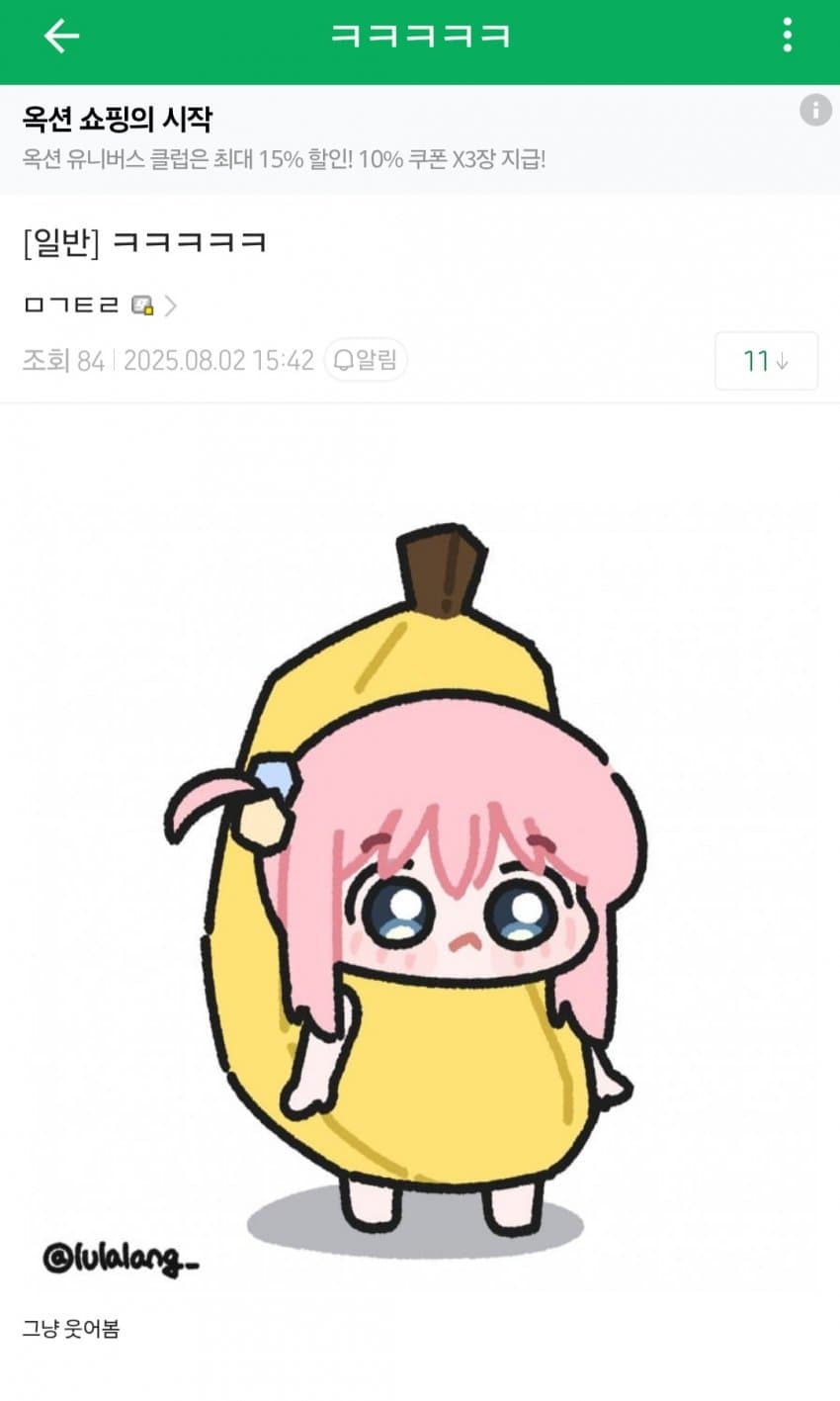Image resolution: width=840 pixels, height=1401 pixels.
Task: Open the three-dot overflow menu
Action: pyautogui.click(x=787, y=36)
